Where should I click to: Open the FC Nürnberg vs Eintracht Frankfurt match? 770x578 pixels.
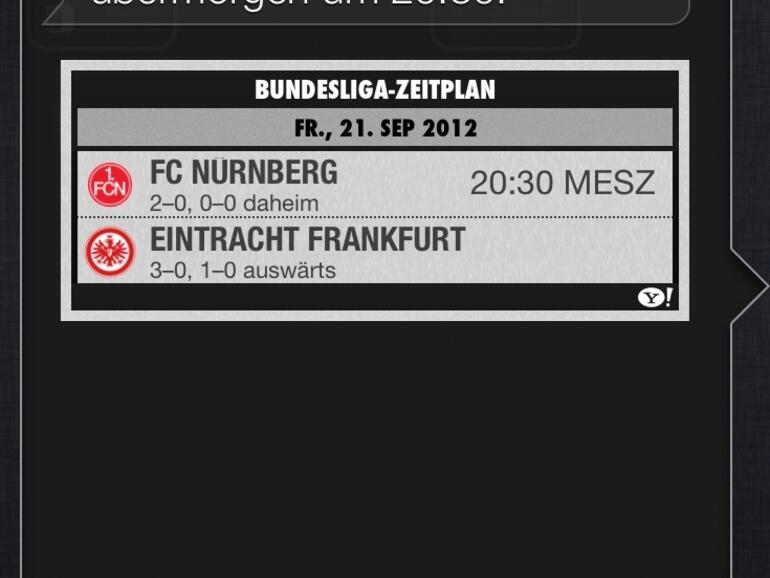tap(374, 217)
